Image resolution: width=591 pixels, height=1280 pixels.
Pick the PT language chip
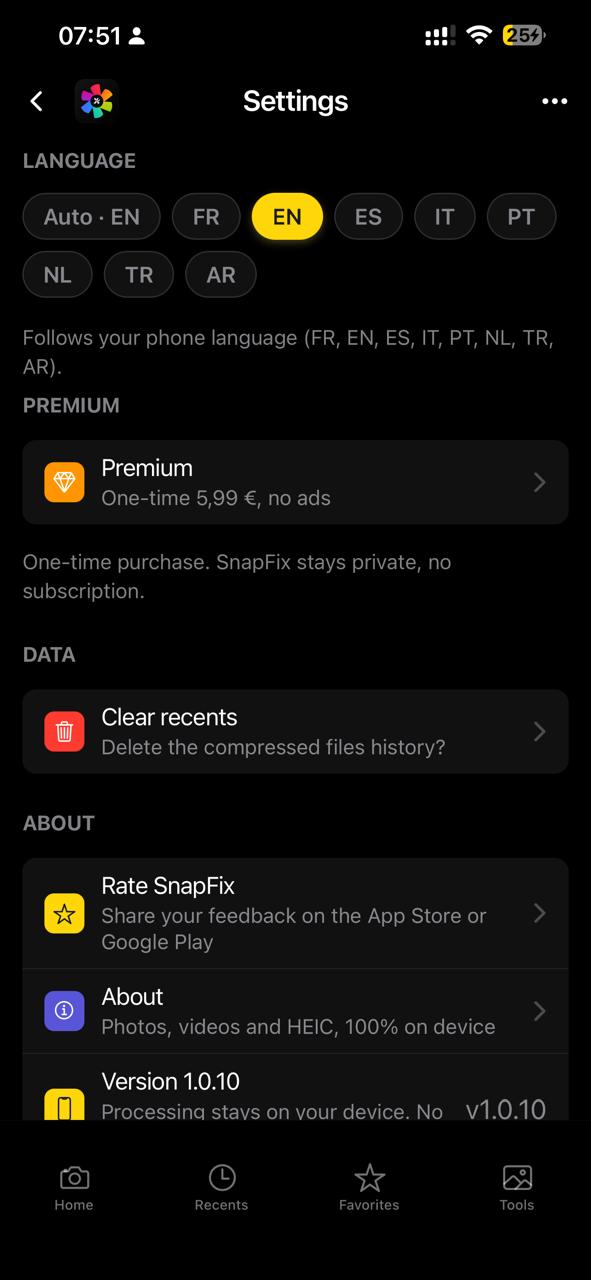(x=521, y=217)
